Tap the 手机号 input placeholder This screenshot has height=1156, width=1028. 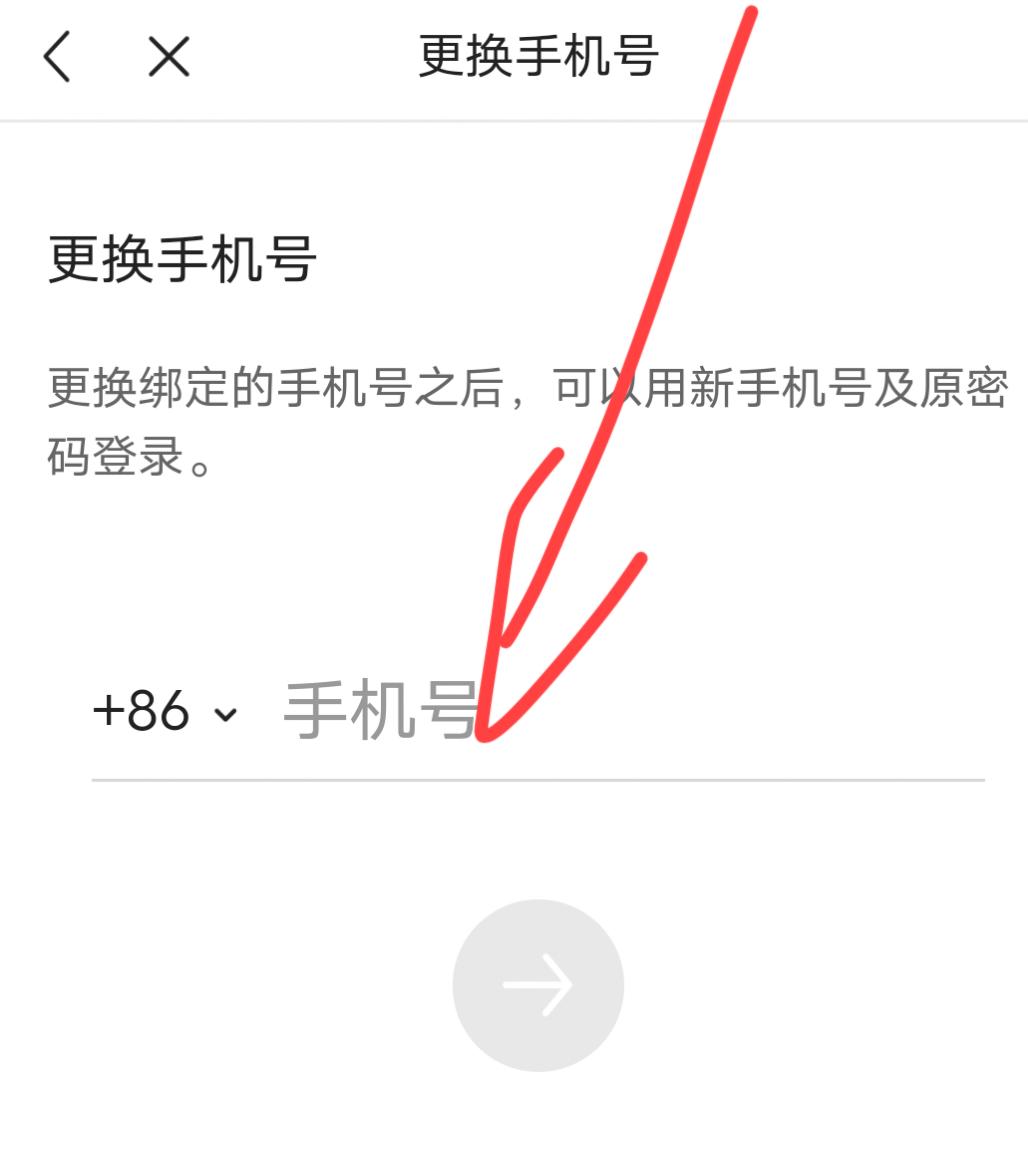click(x=380, y=710)
